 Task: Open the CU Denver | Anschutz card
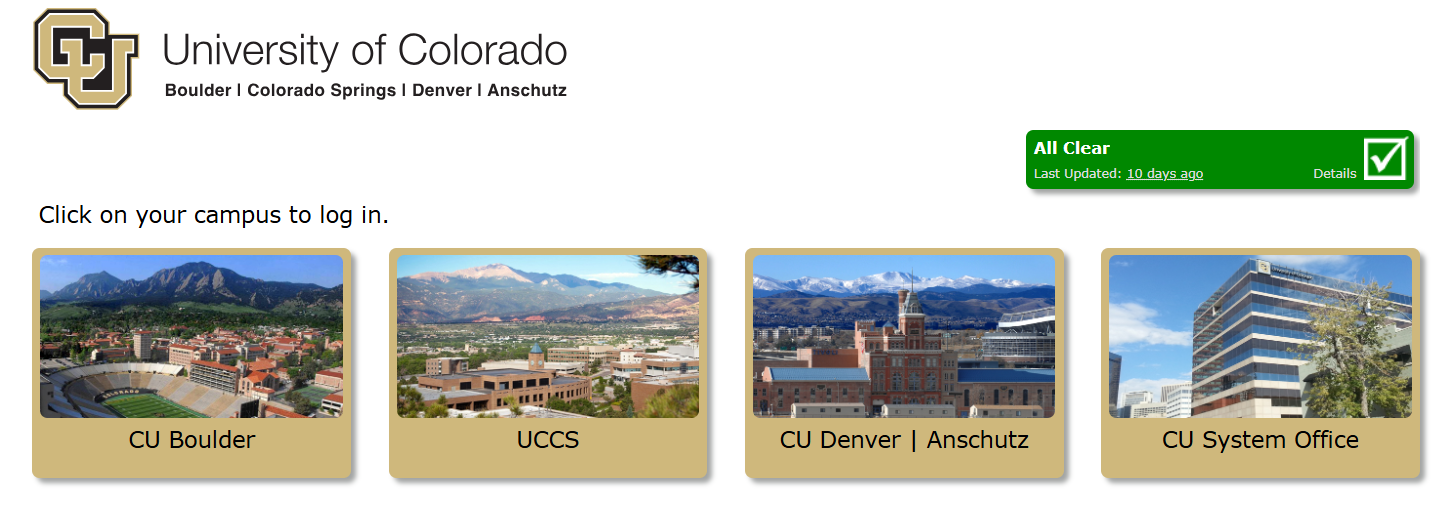[904, 362]
